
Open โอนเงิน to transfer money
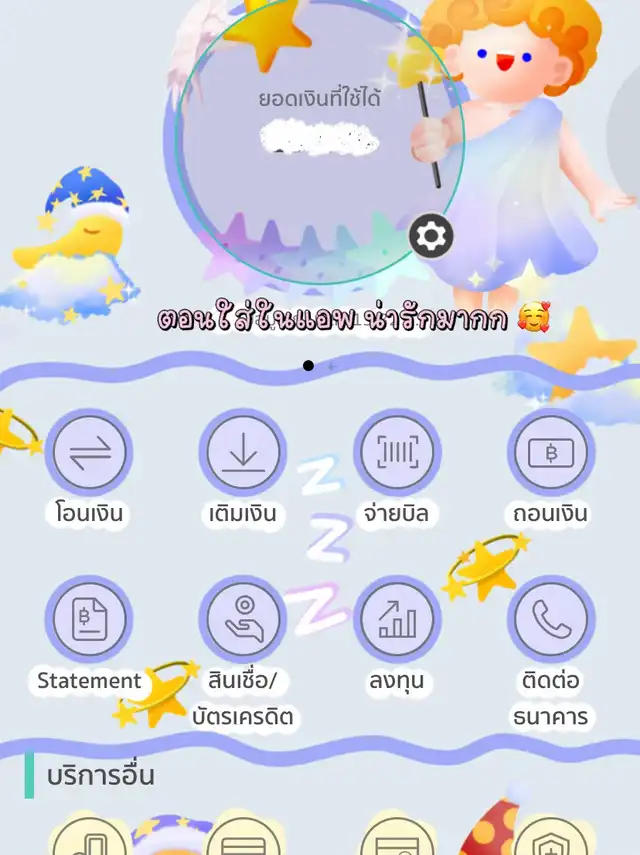(90, 453)
